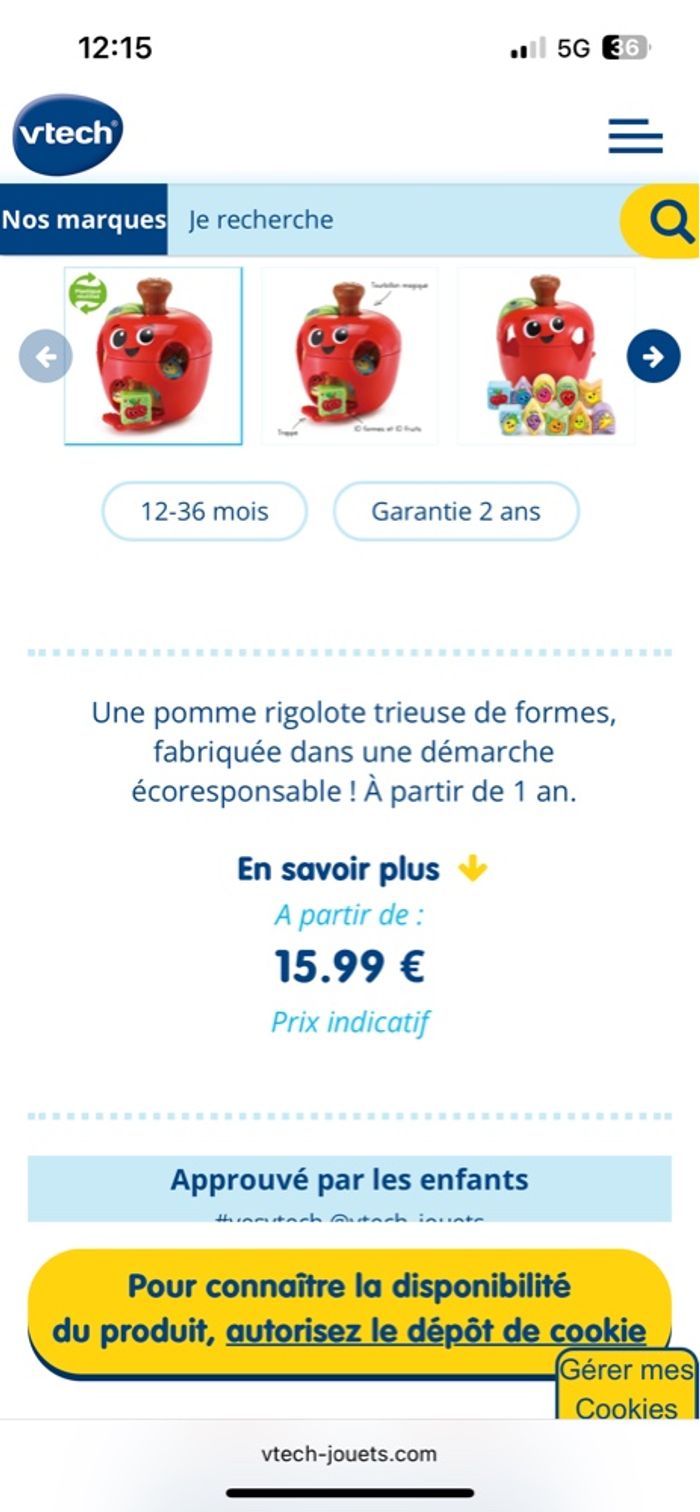Screen dimensions: 700x1512
Task: Open Gérer mes Cookies settings
Action: click(x=627, y=1388)
